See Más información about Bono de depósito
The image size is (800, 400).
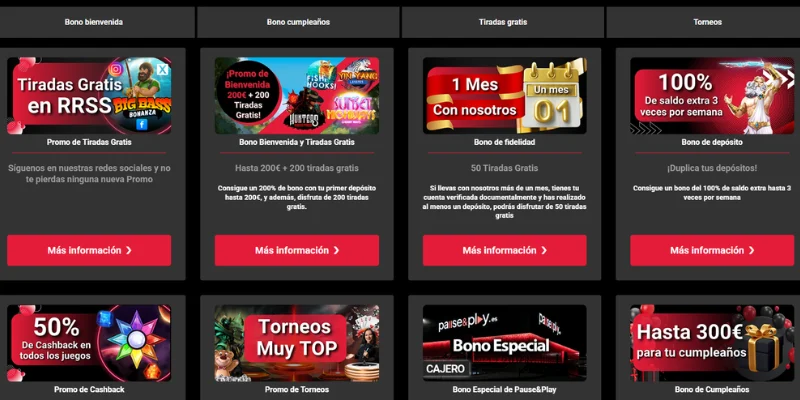pyautogui.click(x=712, y=250)
